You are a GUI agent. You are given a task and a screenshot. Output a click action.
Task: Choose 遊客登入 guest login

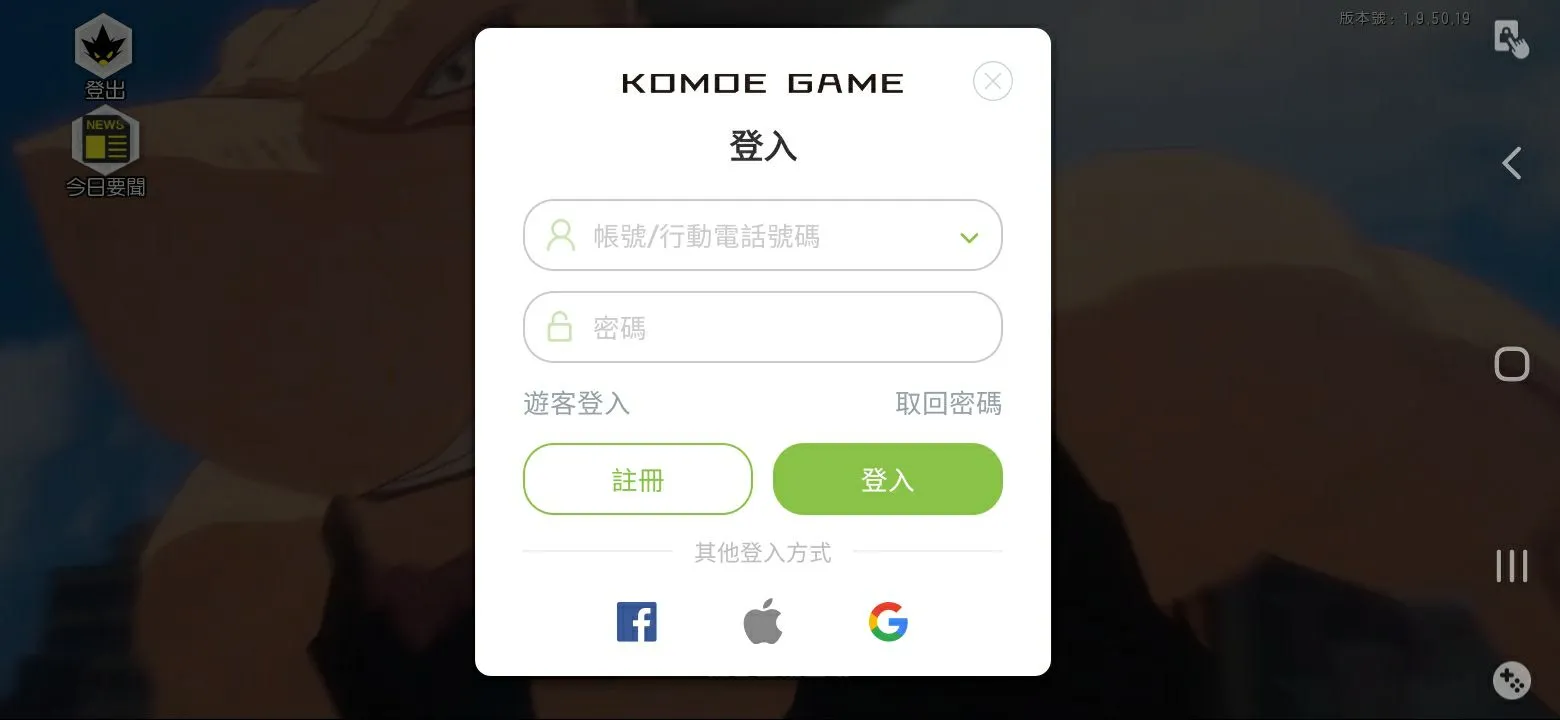pyautogui.click(x=576, y=403)
